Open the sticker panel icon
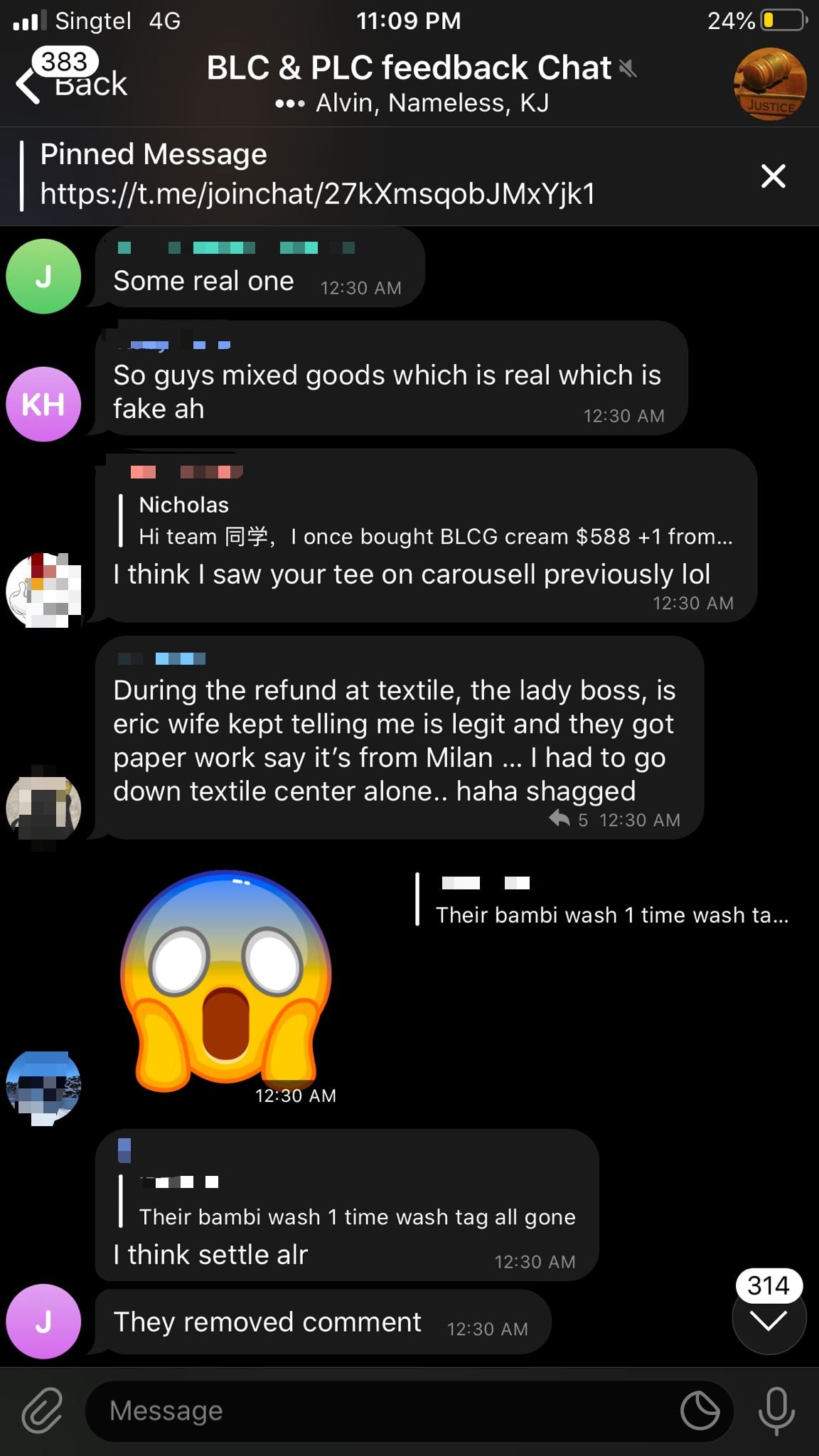This screenshot has width=819, height=1456. 700,1410
